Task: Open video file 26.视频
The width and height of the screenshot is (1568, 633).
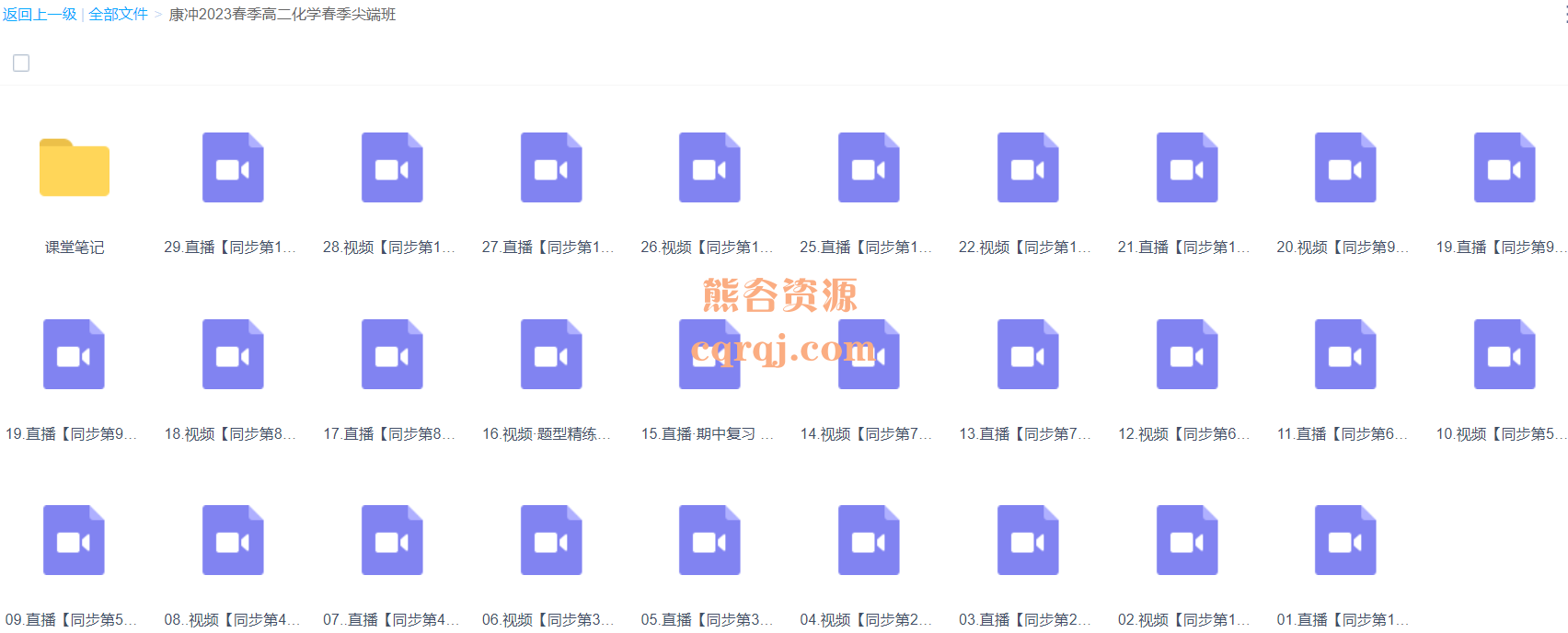Action: click(709, 168)
